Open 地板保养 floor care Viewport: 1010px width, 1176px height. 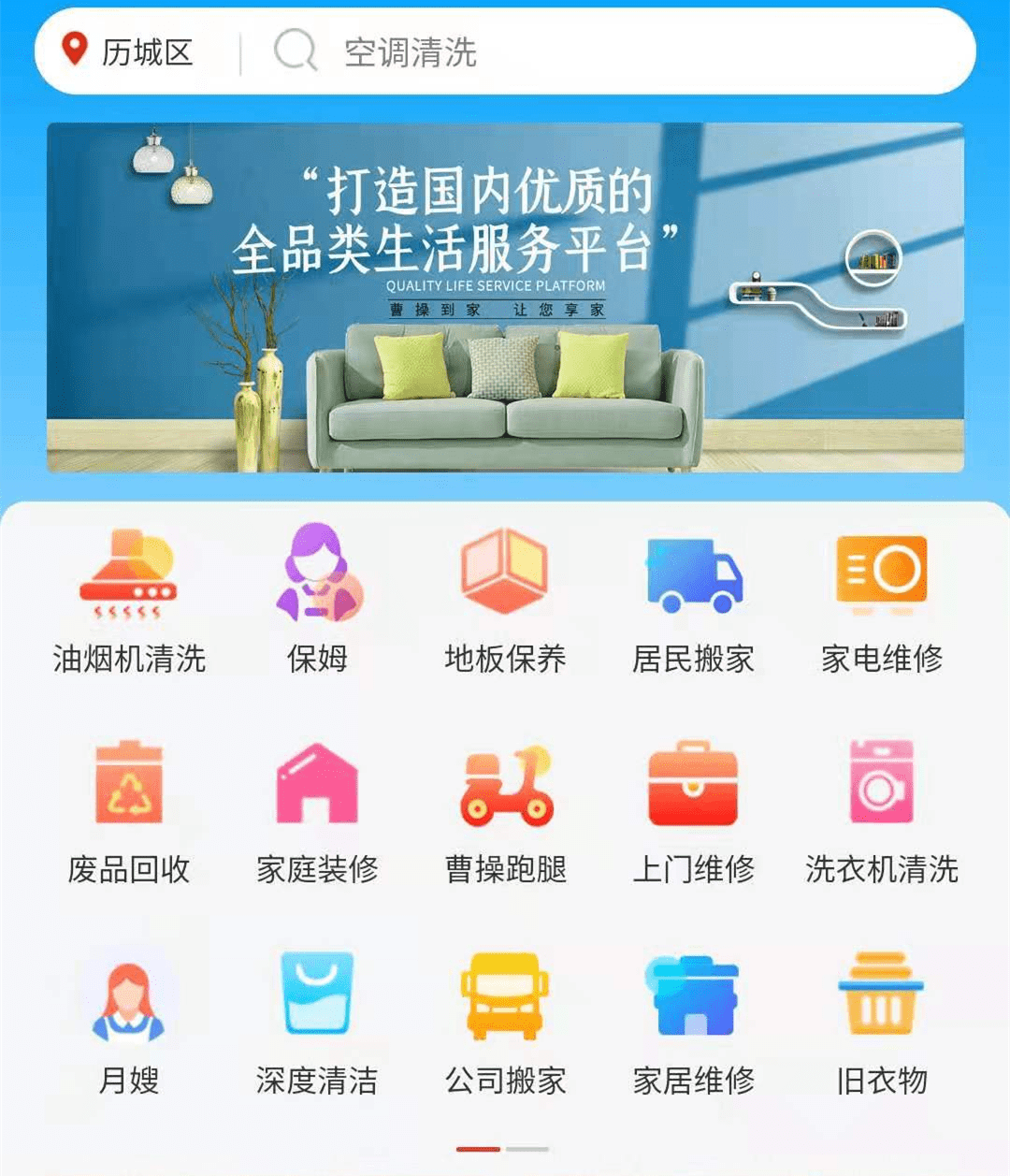tap(505, 599)
